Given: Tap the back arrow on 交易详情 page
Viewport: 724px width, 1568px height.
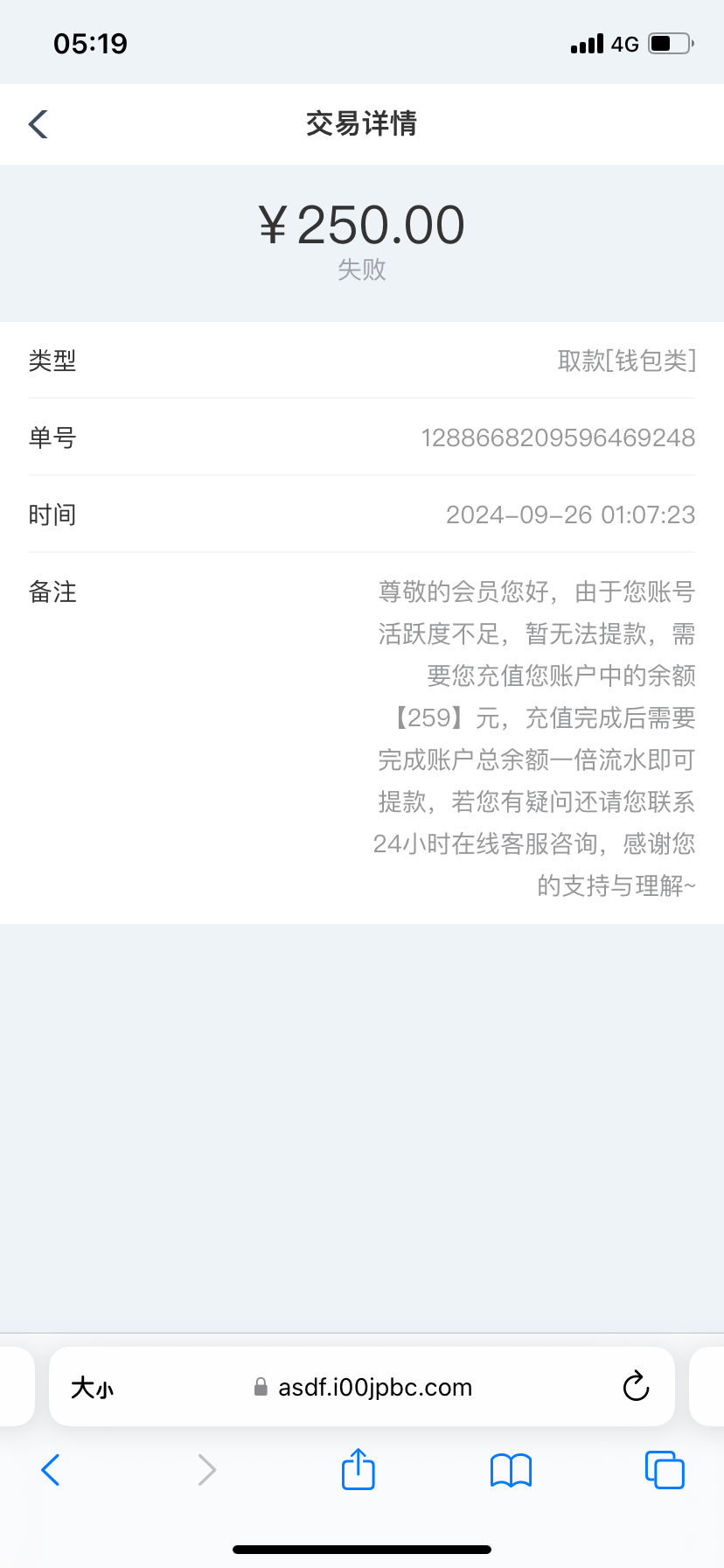Looking at the screenshot, I should pos(37,123).
